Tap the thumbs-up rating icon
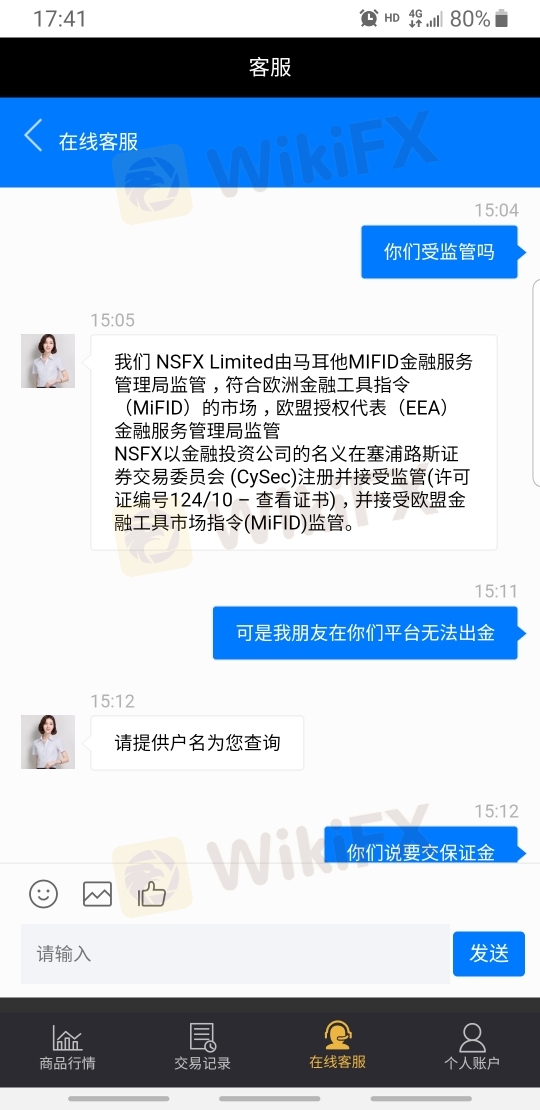Image resolution: width=540 pixels, height=1110 pixels. click(x=151, y=894)
